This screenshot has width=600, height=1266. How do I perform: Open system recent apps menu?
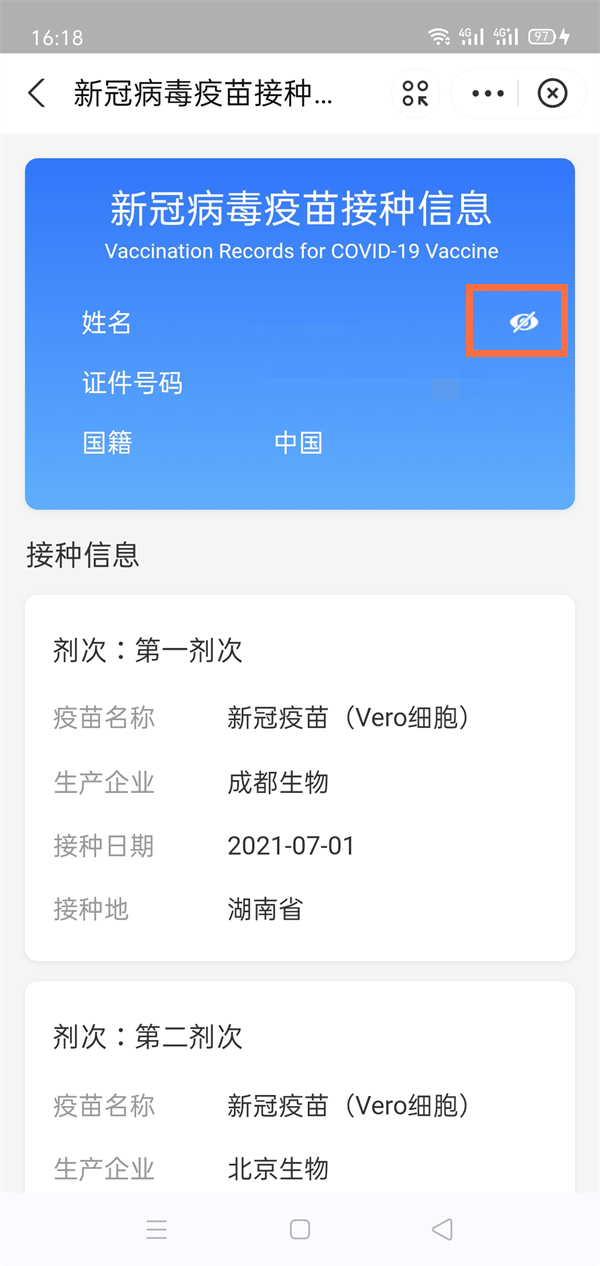coord(157,1229)
